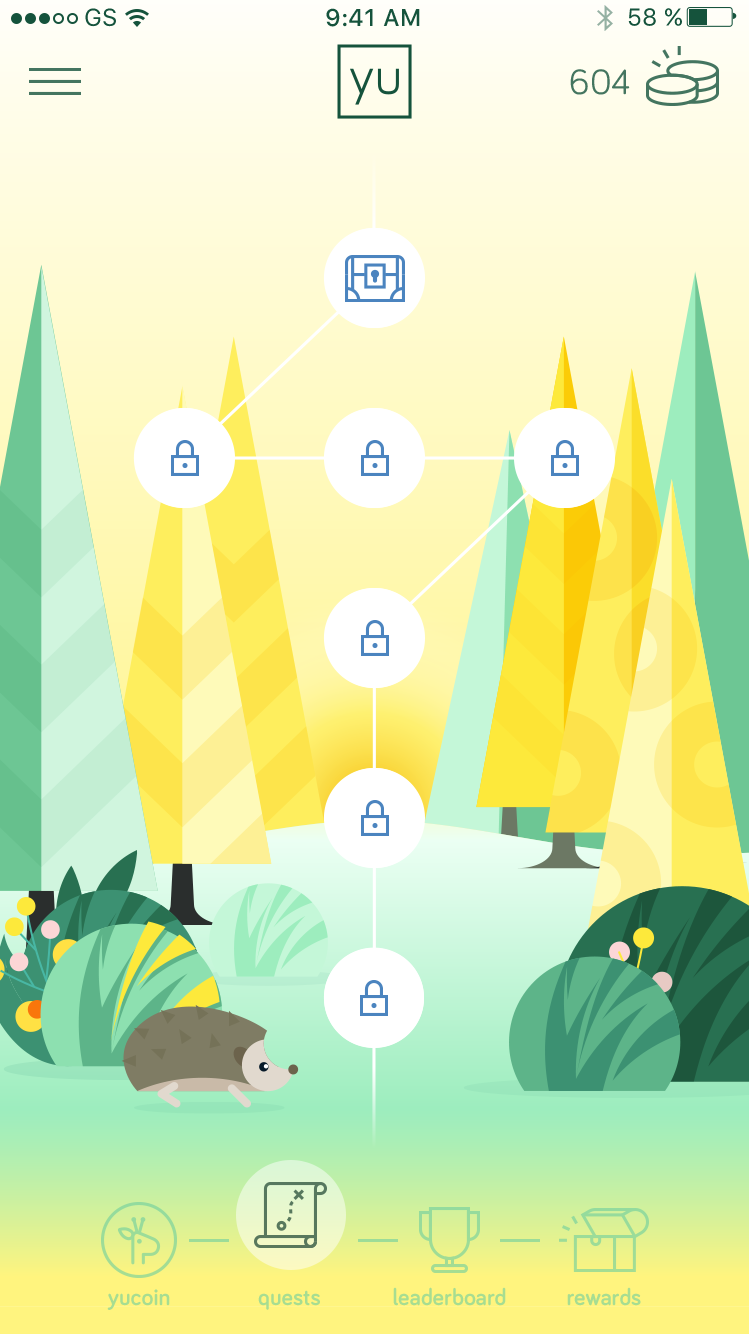Open the hamburger menu
Viewport: 749px width, 1334px height.
55,82
